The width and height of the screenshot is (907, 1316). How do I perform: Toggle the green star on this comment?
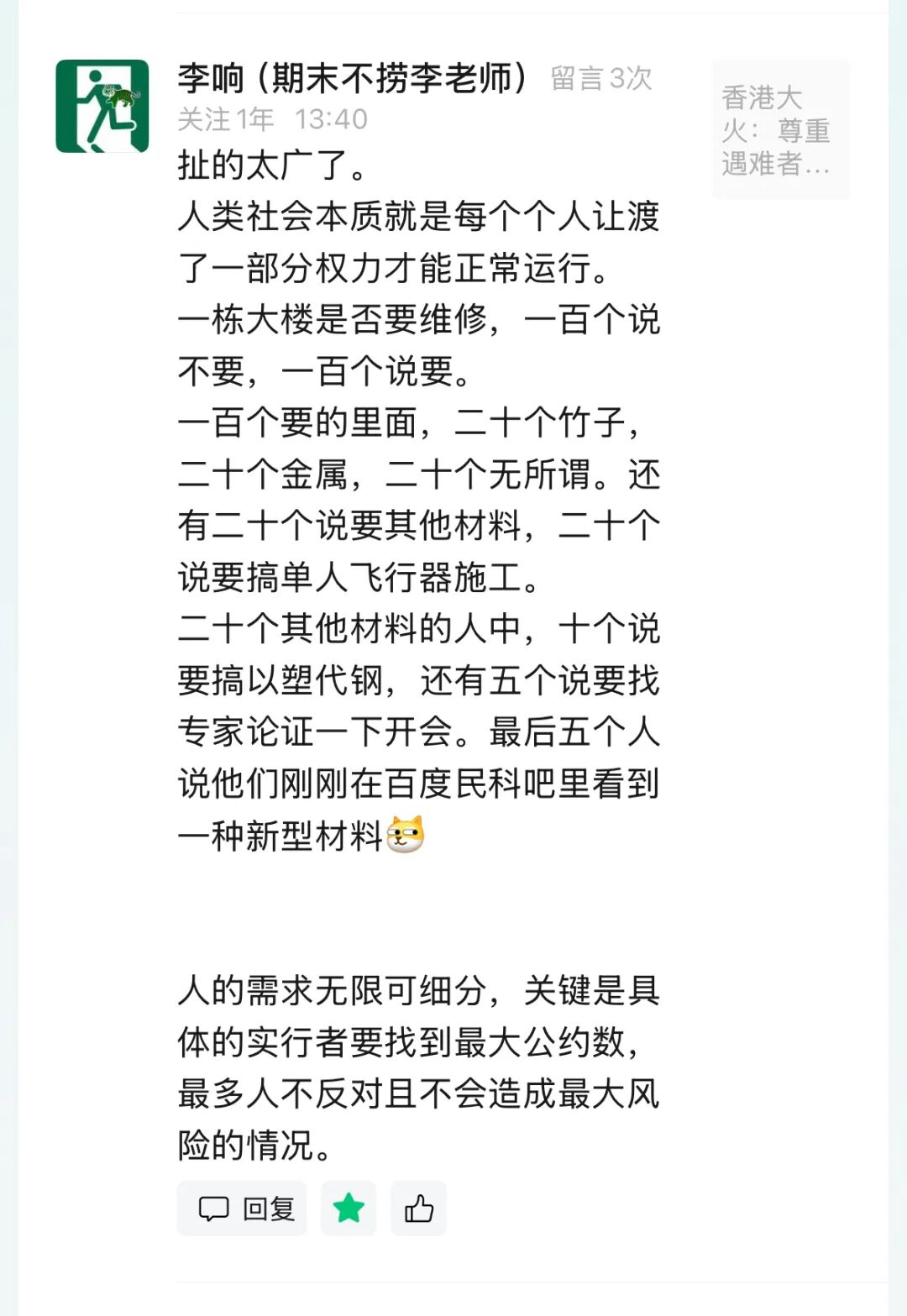(x=349, y=1209)
